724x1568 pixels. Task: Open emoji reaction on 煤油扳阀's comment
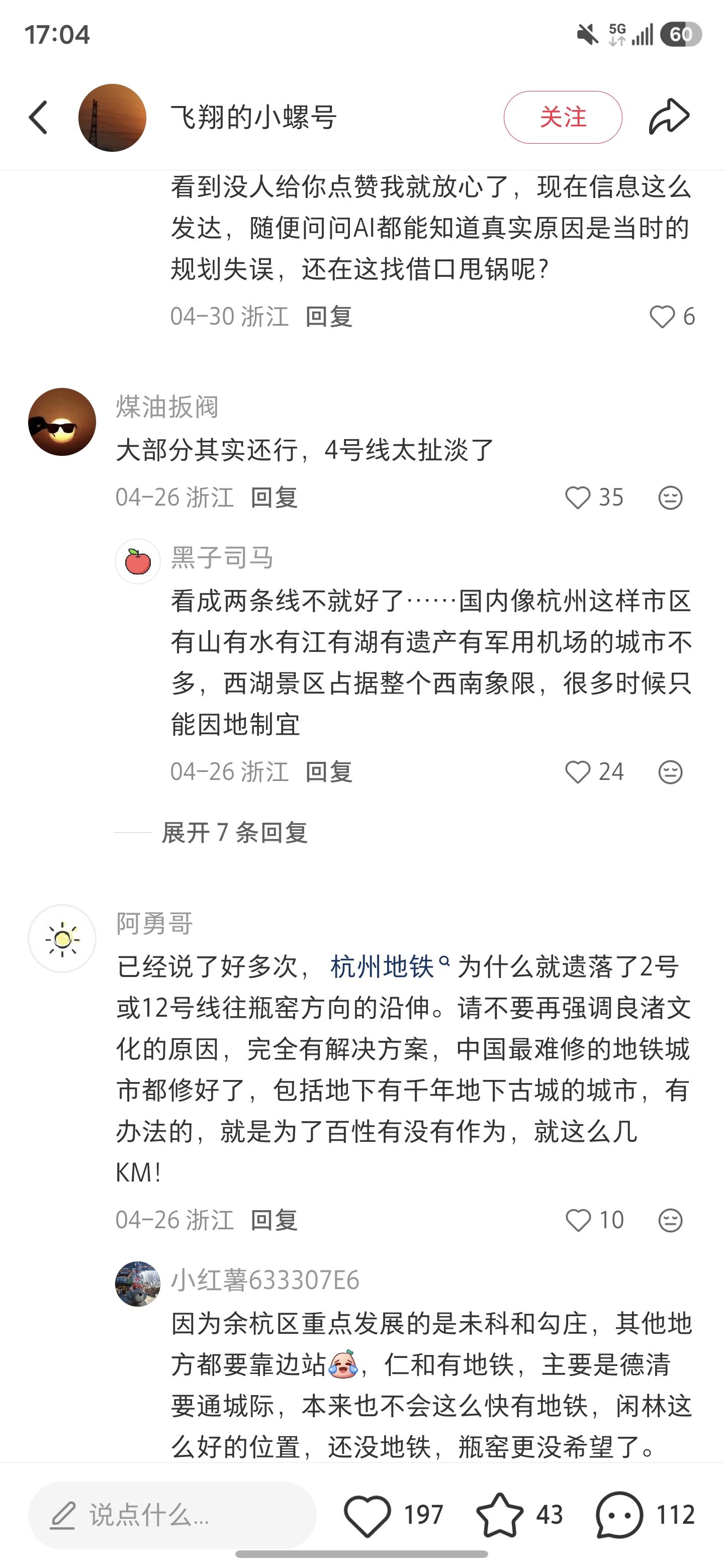670,498
